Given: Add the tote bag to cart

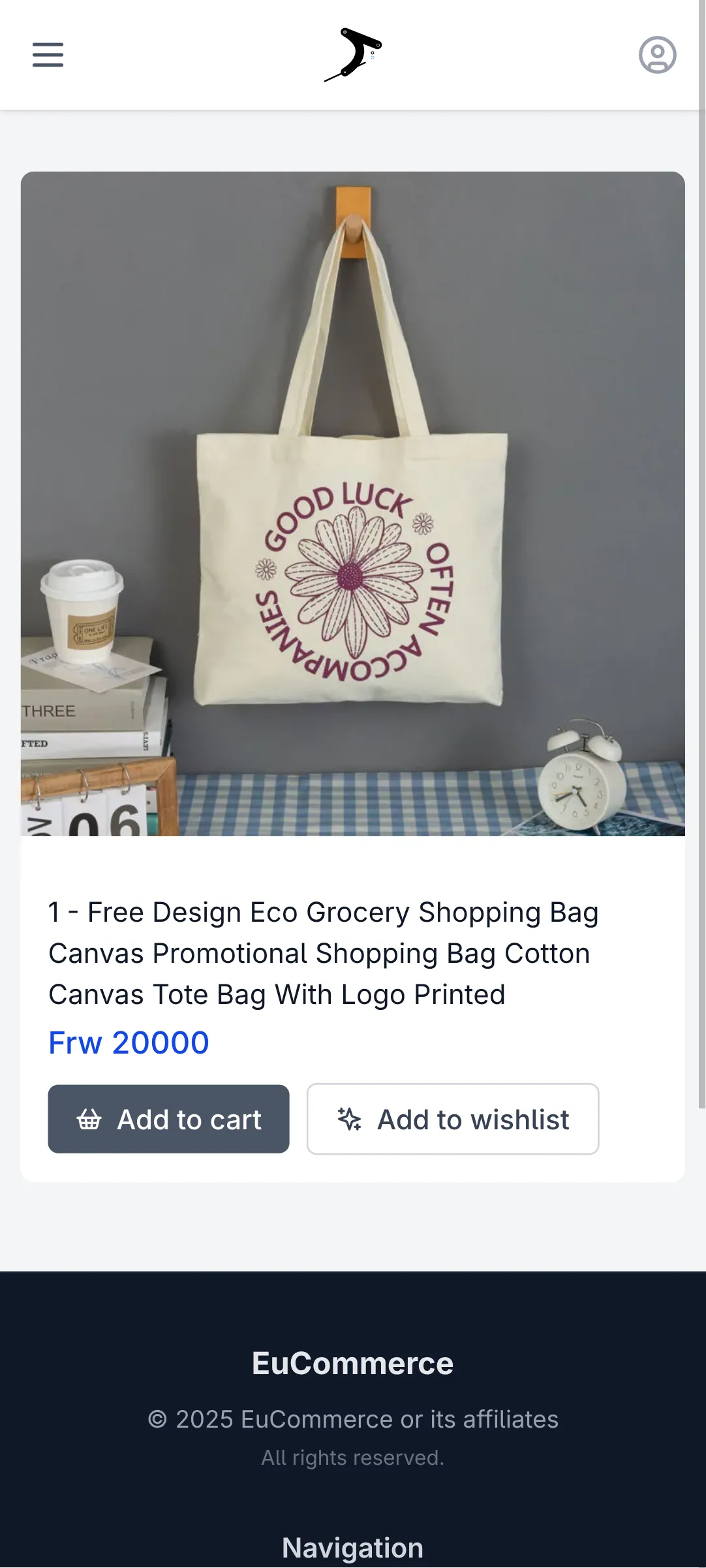Looking at the screenshot, I should click(168, 1119).
